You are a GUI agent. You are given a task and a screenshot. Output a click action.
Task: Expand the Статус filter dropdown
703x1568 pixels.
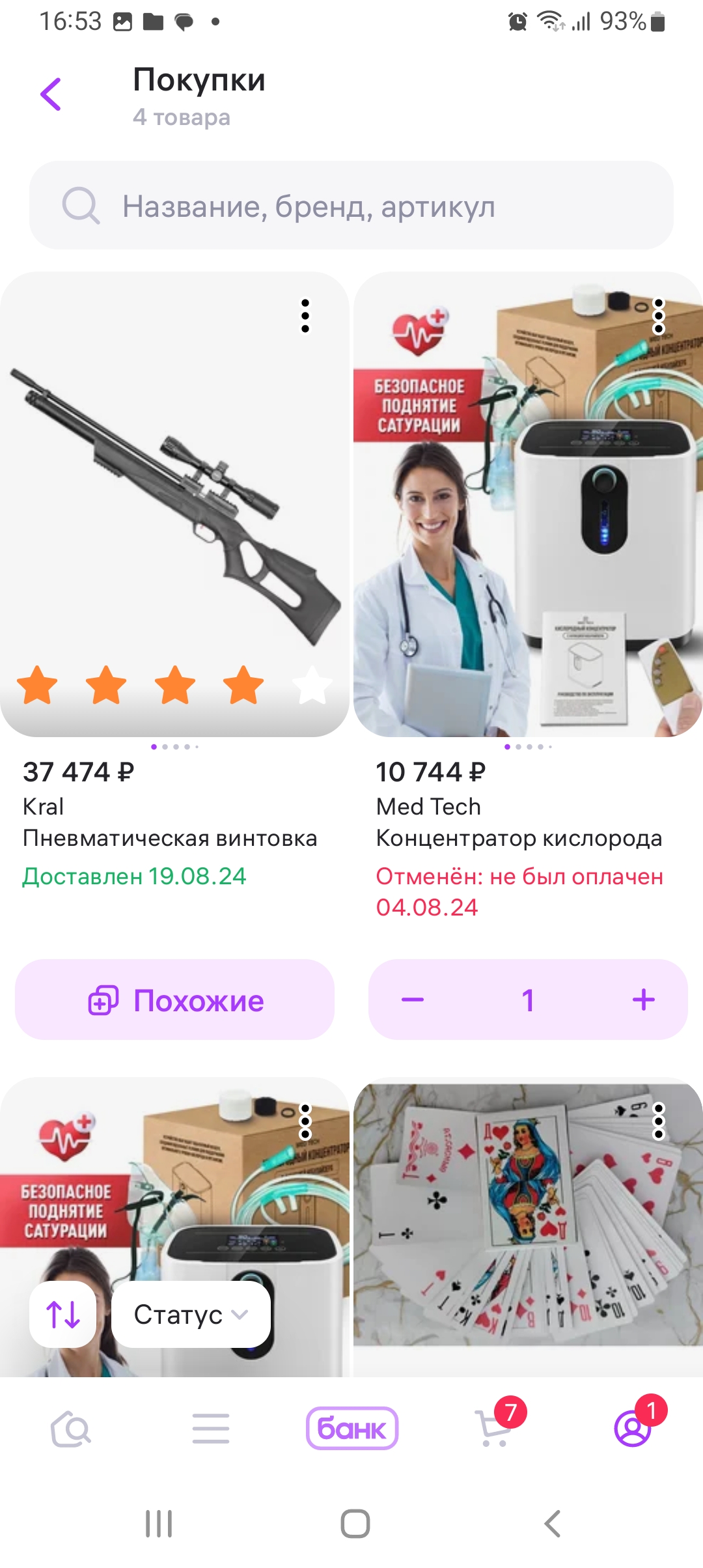(x=191, y=1314)
